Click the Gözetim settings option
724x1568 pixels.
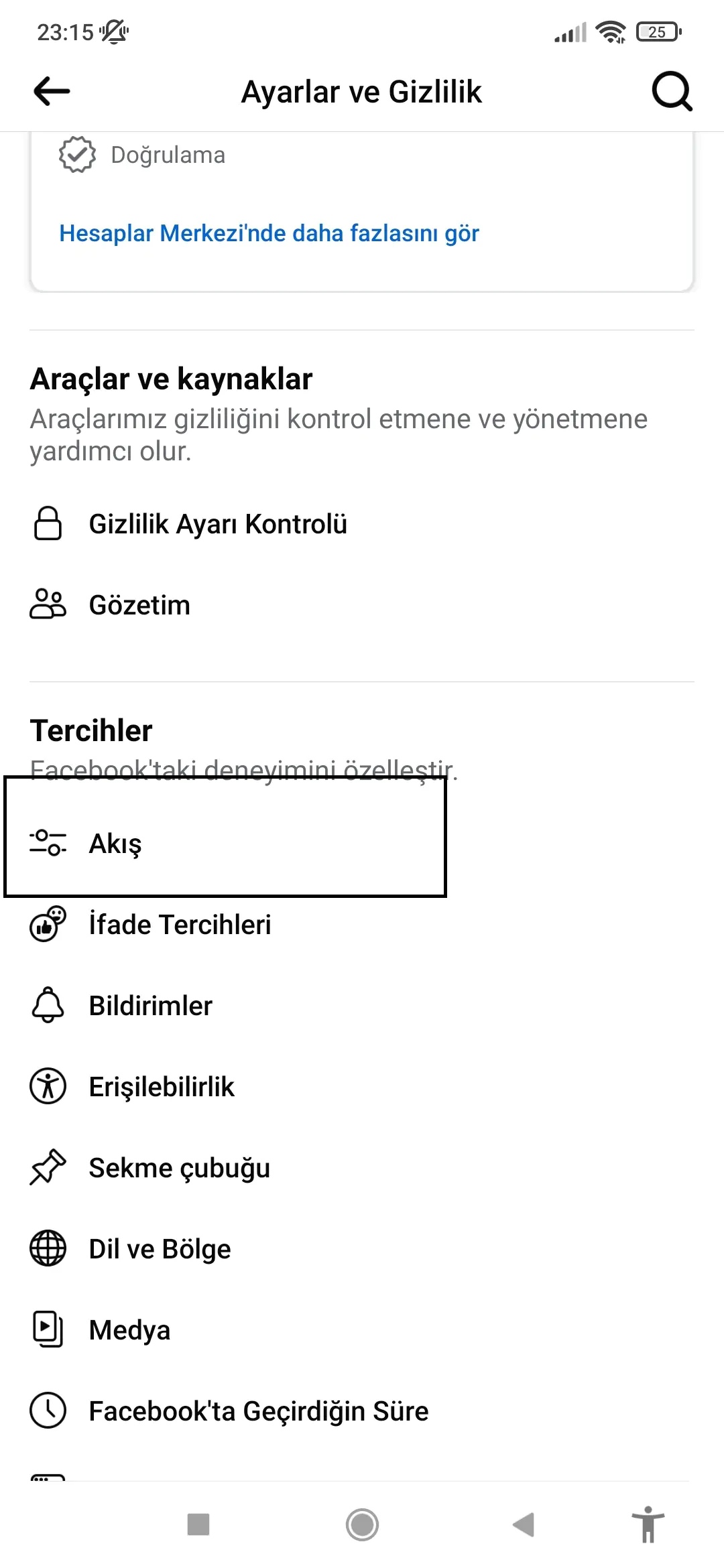click(x=140, y=604)
